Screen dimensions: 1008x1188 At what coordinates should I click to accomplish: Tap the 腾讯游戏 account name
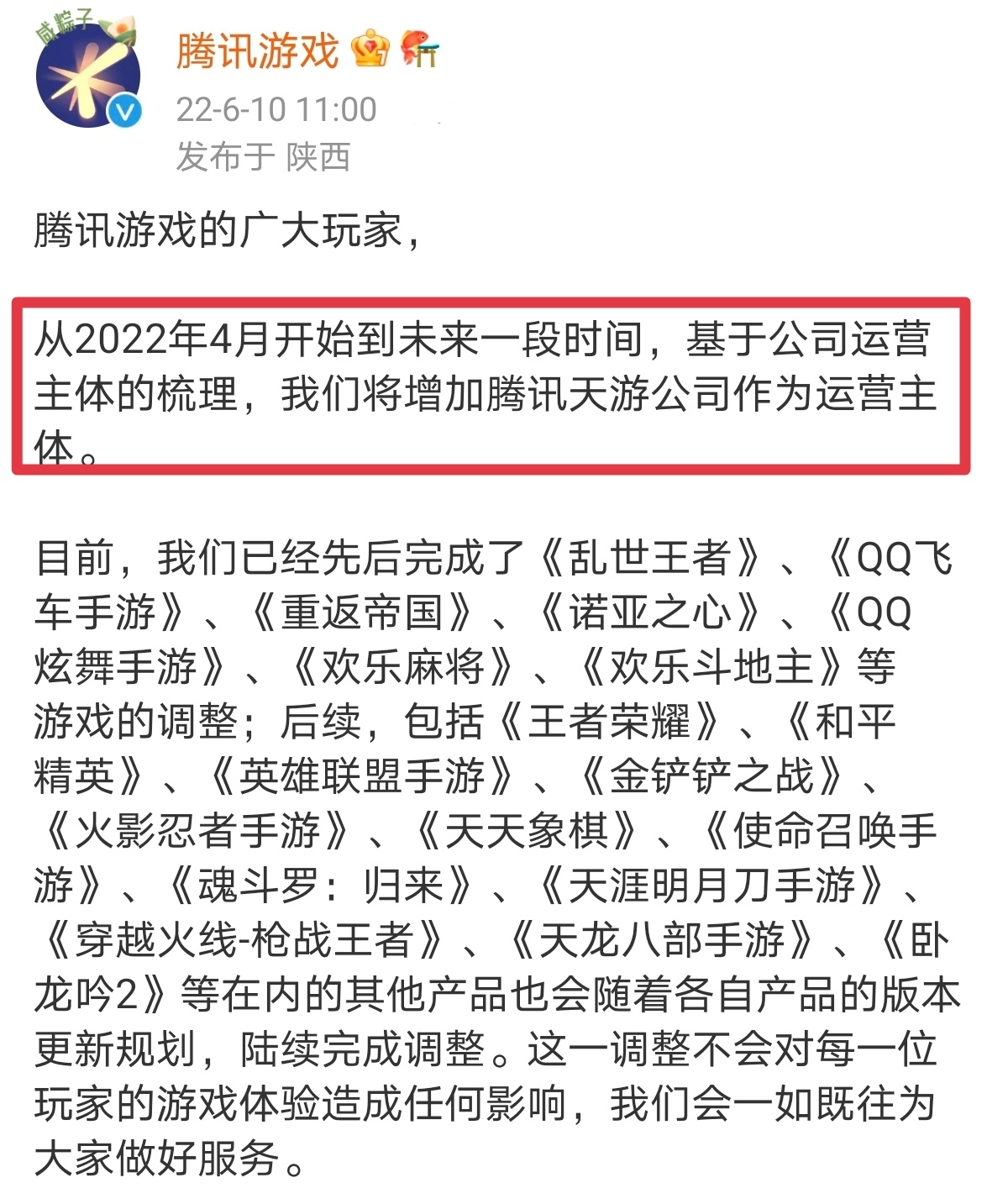tap(257, 50)
